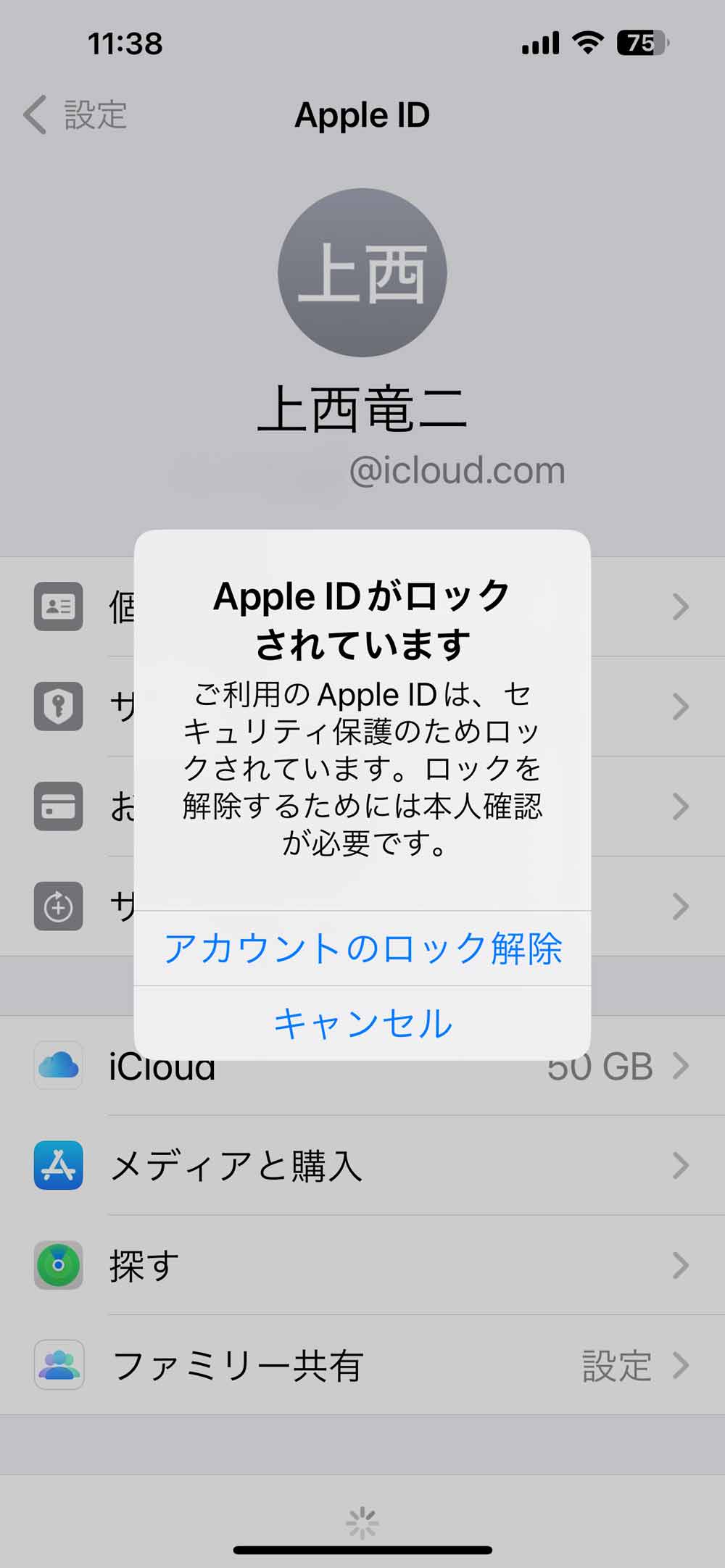Open subscriptions via the circular arrow icon
Image resolution: width=725 pixels, height=1568 pixels.
click(x=58, y=906)
